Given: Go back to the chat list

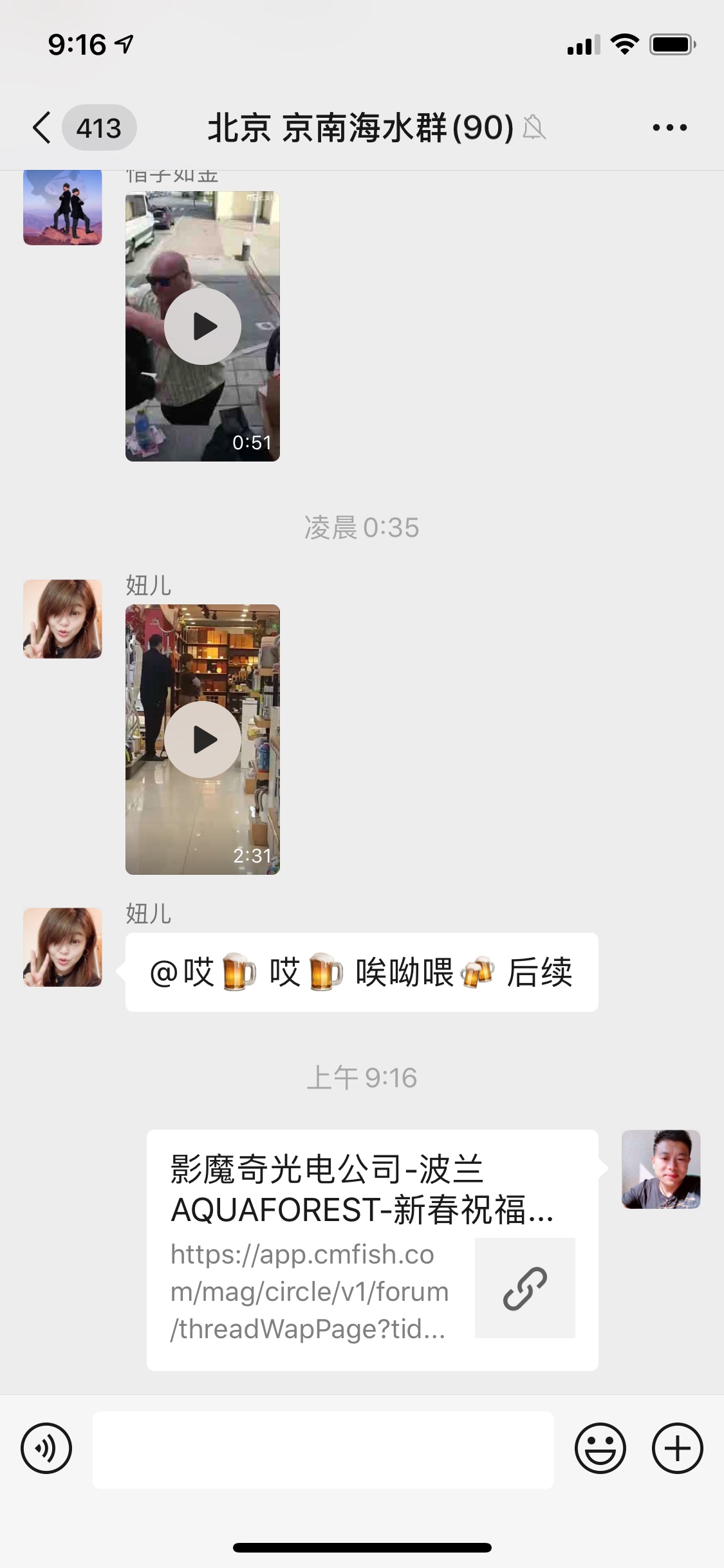Looking at the screenshot, I should 42,127.
